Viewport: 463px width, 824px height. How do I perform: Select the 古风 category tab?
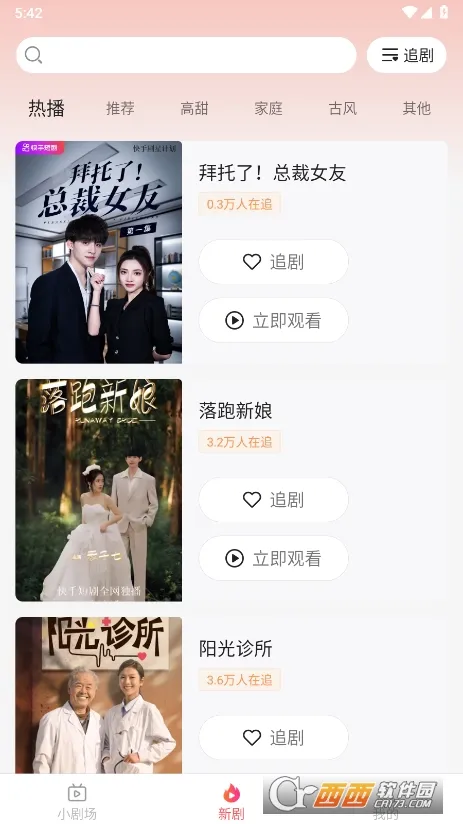(x=343, y=108)
